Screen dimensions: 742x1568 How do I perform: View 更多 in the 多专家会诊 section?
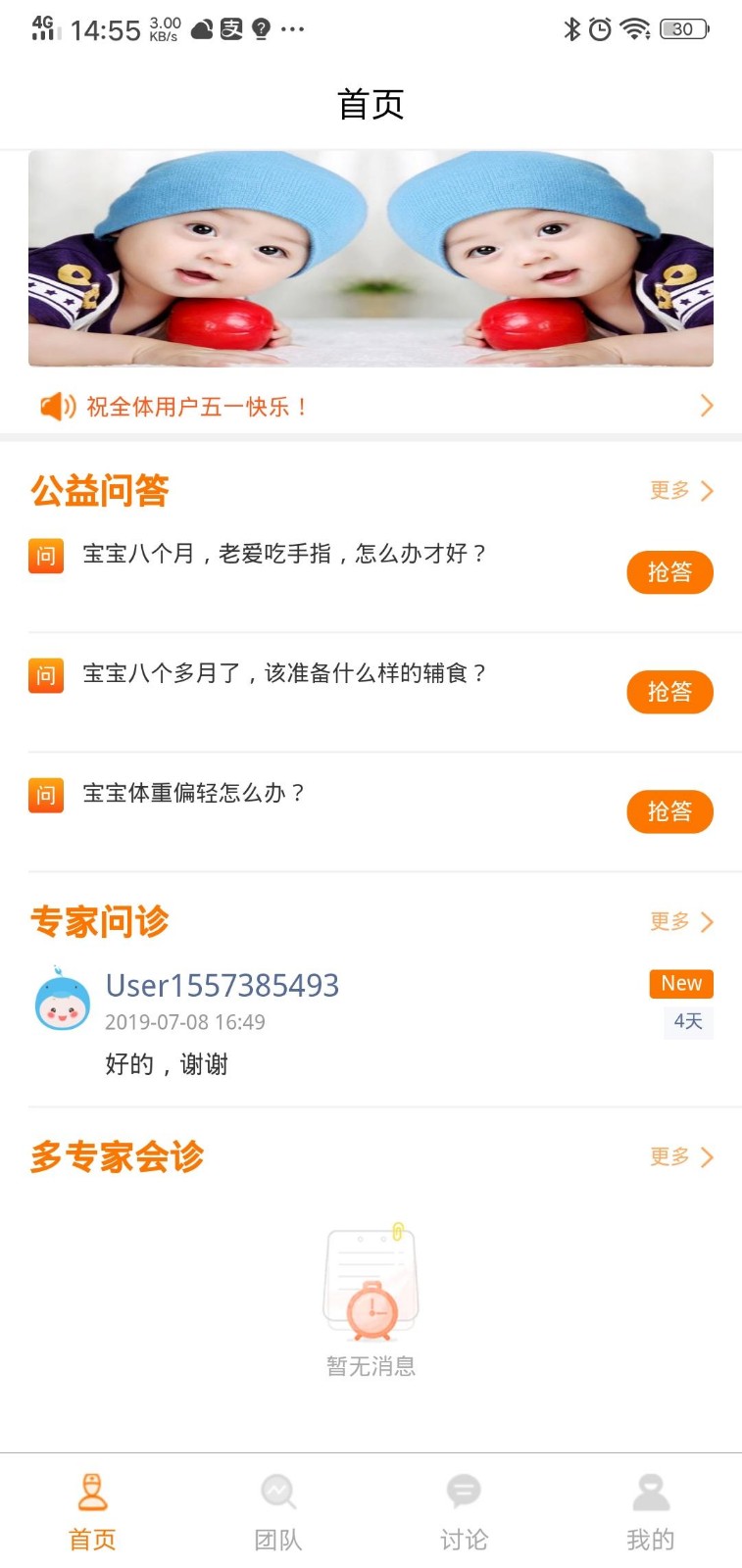[x=681, y=1156]
